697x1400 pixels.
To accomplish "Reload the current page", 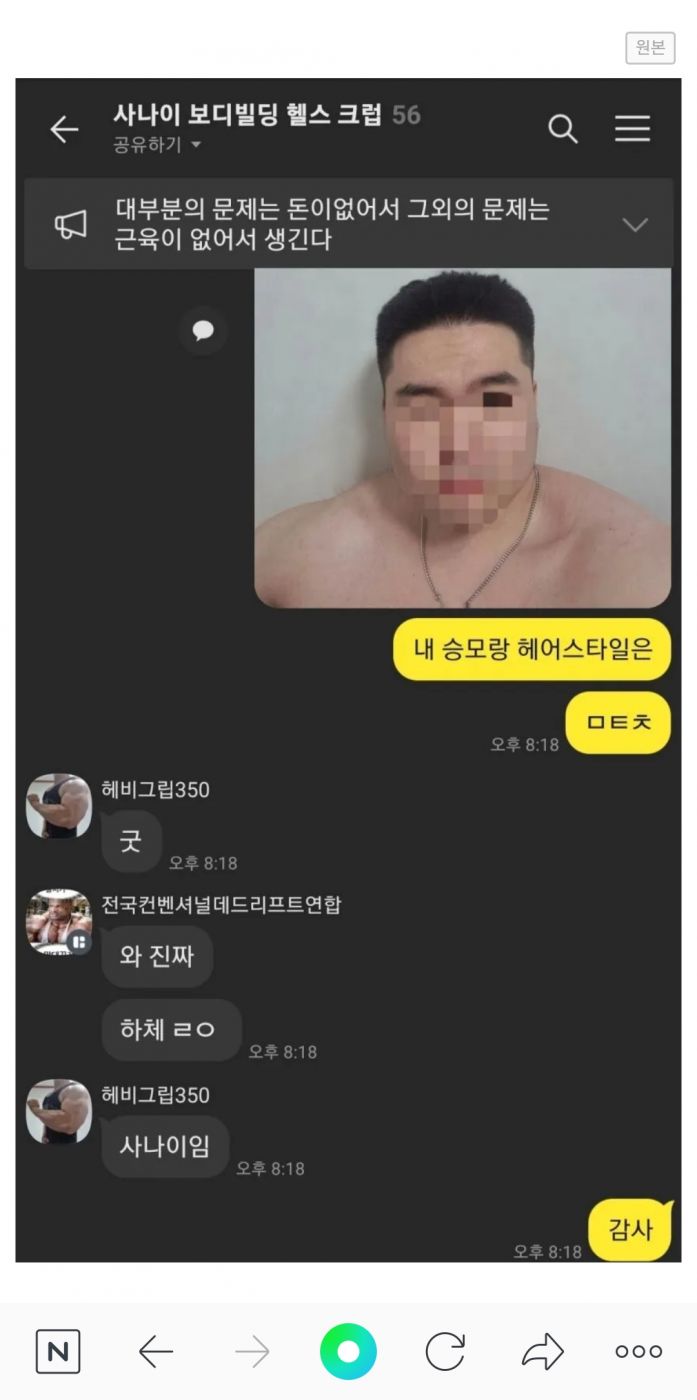I will (x=445, y=1352).
